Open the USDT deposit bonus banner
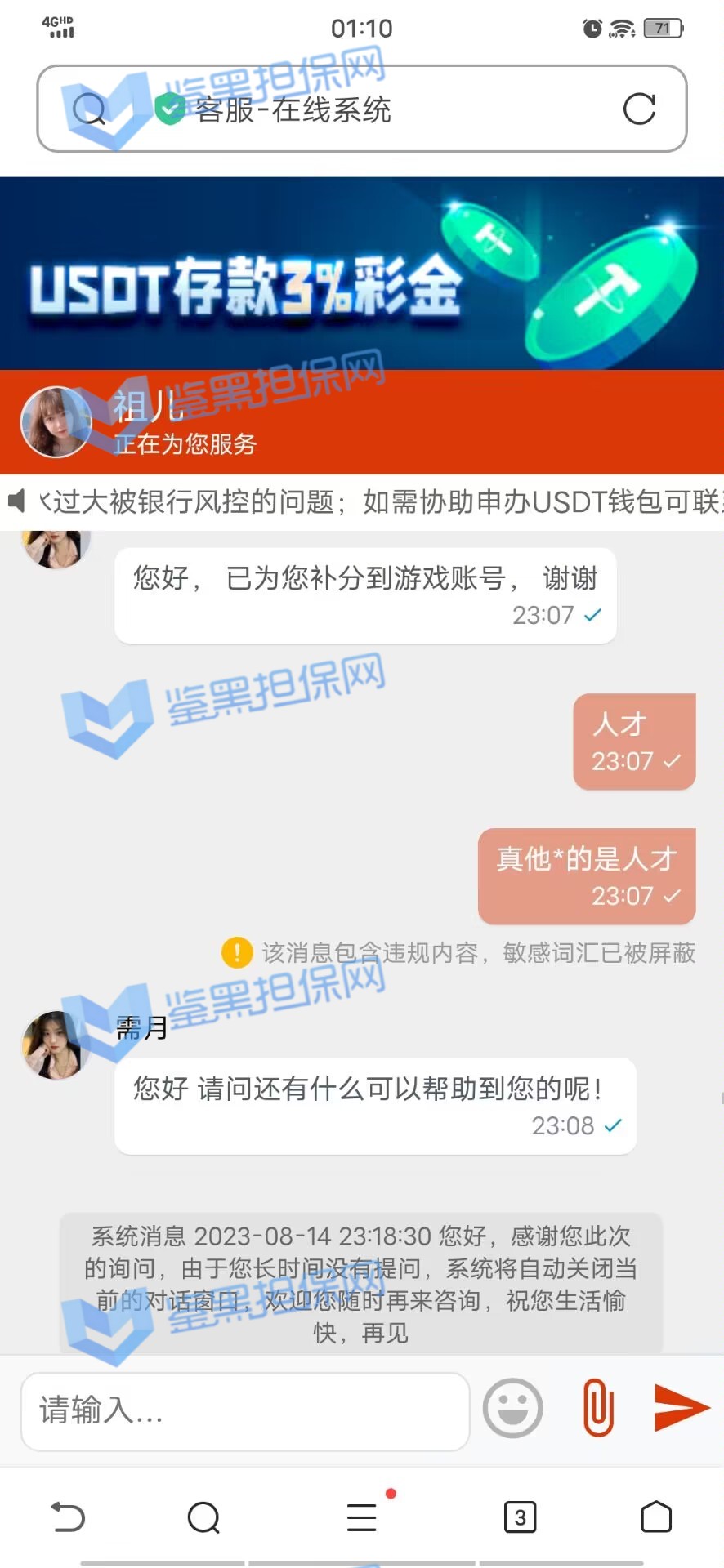Image resolution: width=724 pixels, height=1568 pixels. (x=361, y=274)
